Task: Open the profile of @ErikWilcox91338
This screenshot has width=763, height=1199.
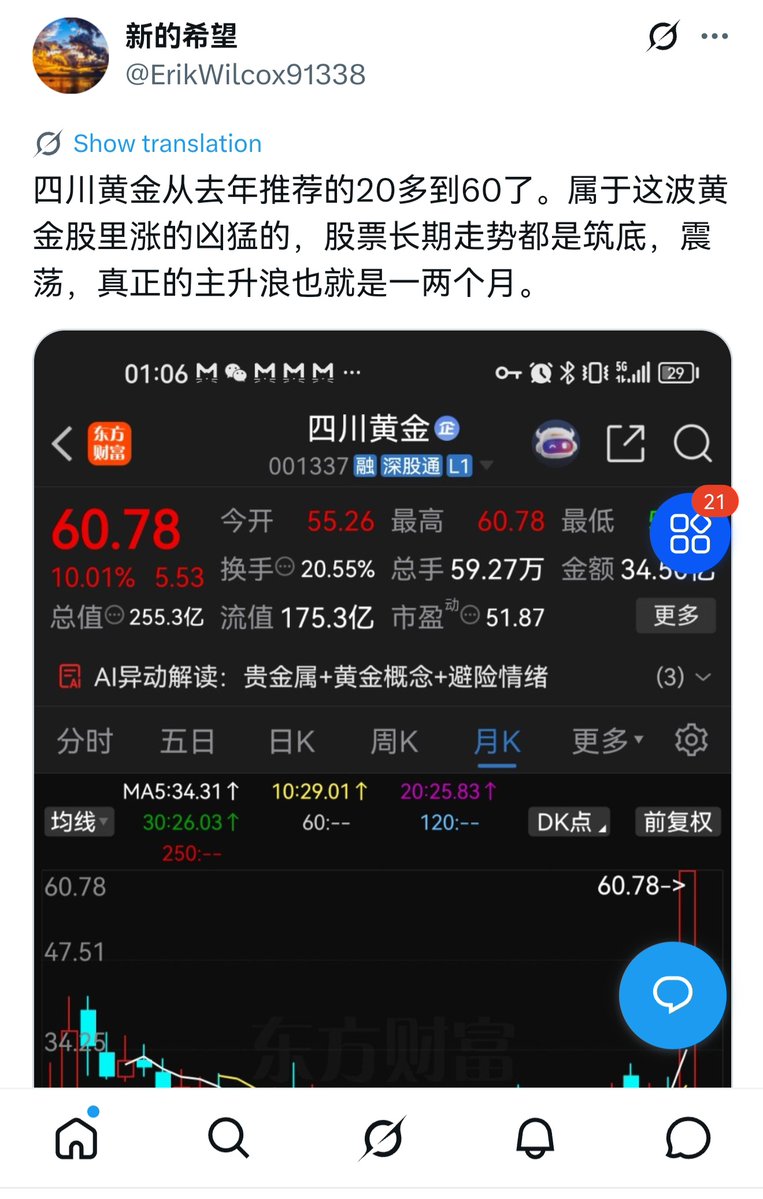Action: pyautogui.click(x=245, y=74)
